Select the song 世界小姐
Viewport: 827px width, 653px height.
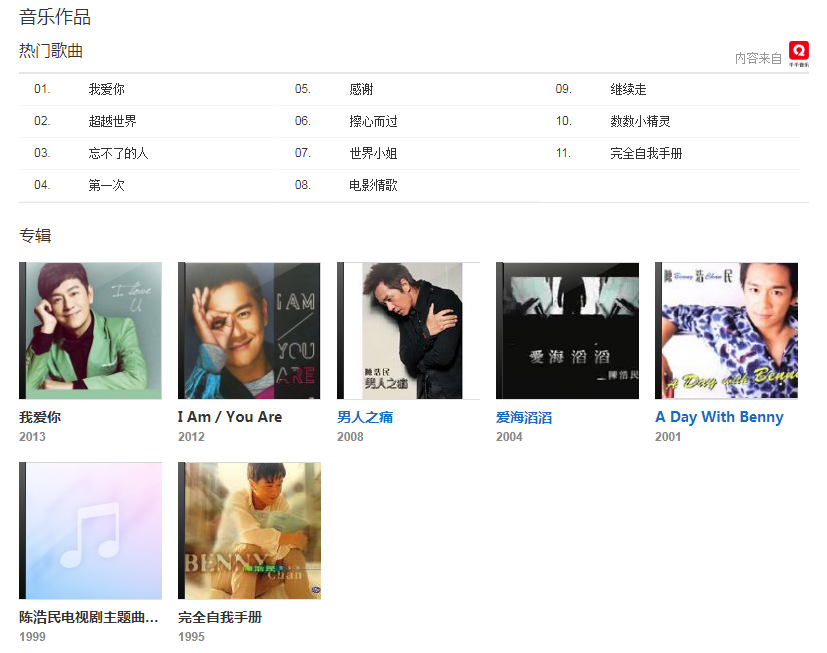point(373,153)
